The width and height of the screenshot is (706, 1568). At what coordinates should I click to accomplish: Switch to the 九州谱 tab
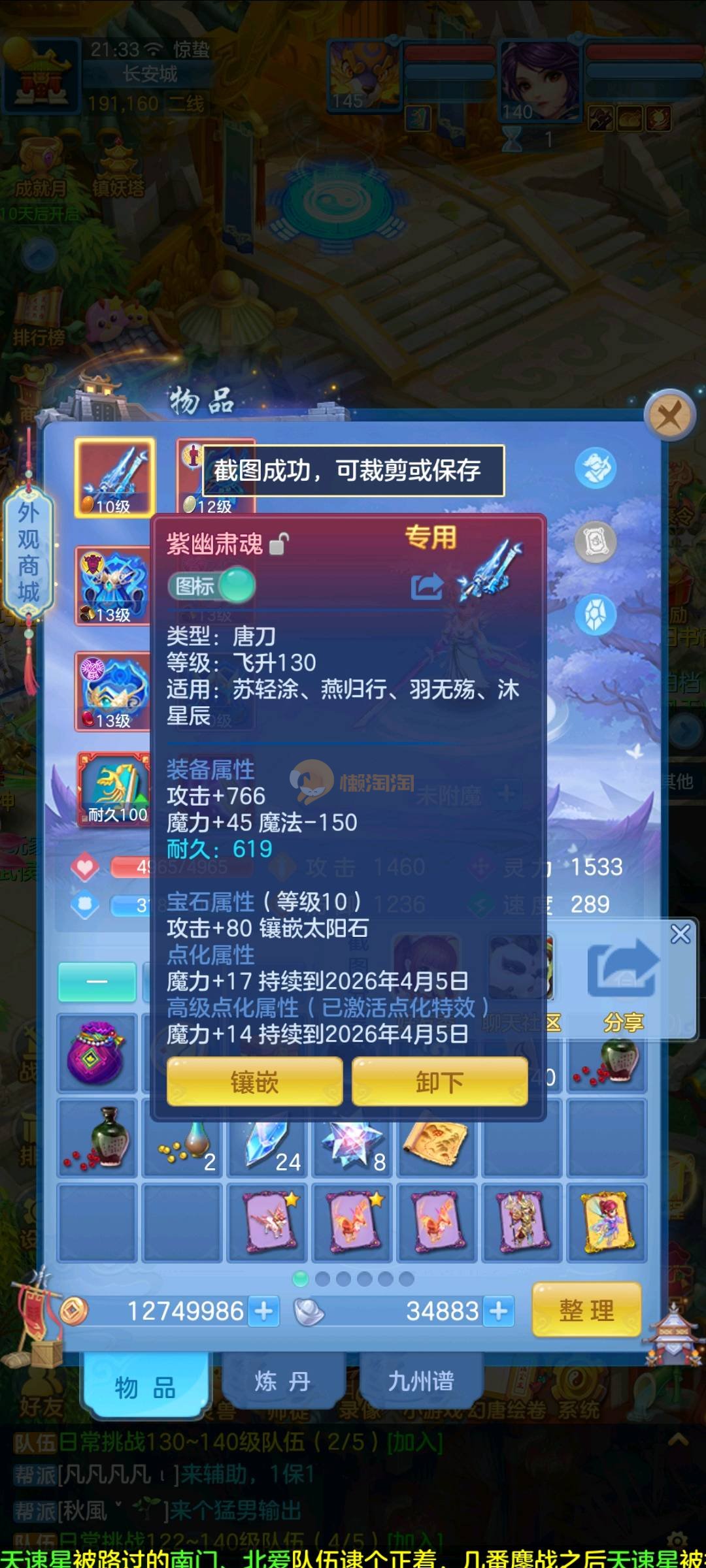420,1381
